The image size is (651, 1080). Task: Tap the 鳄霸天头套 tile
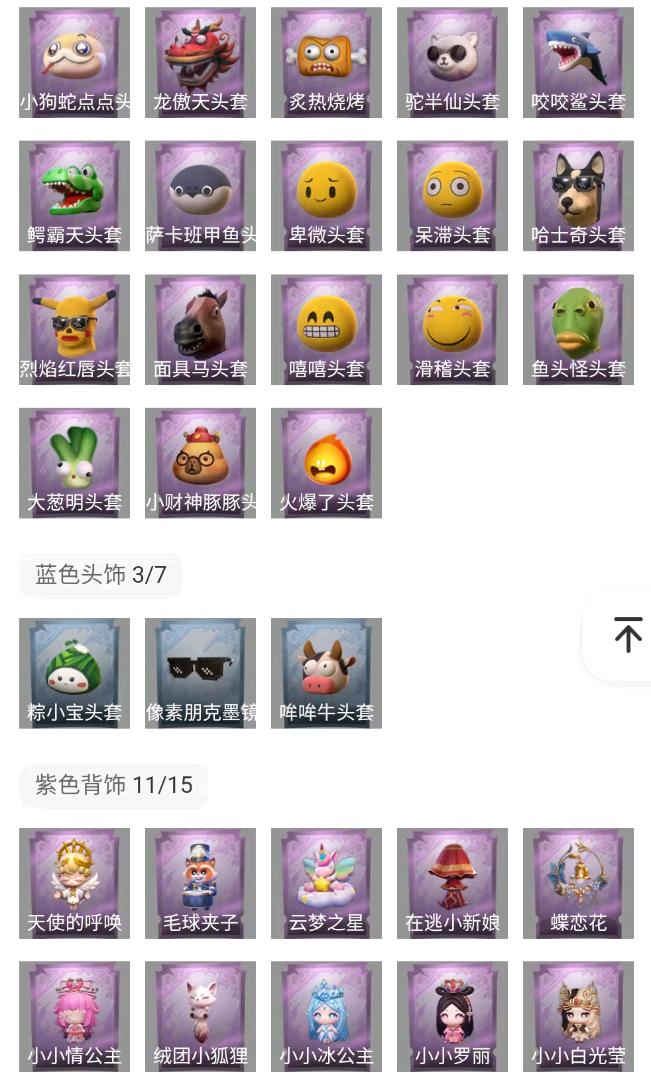point(74,196)
